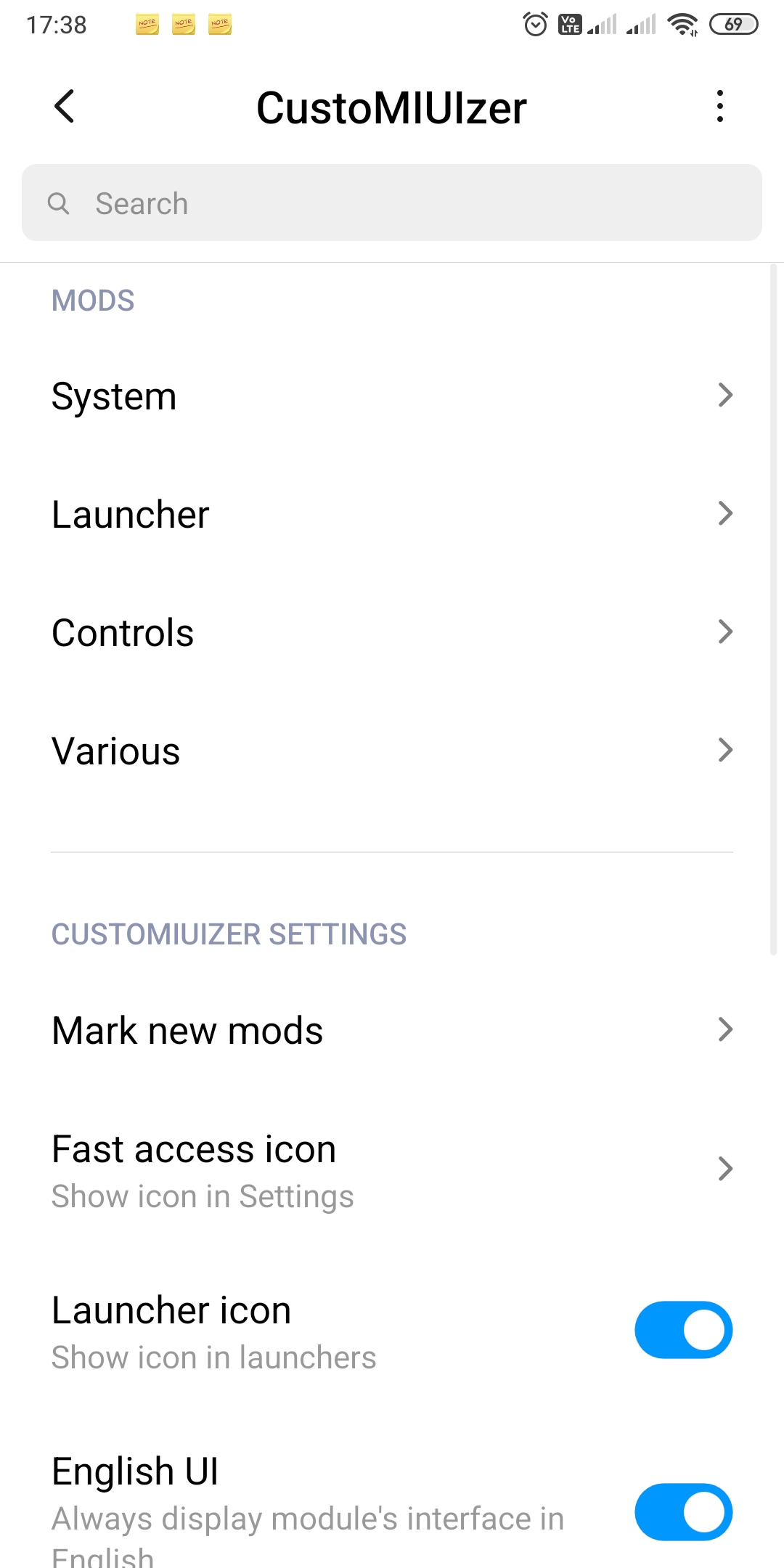Open the Various mods section

tap(392, 751)
